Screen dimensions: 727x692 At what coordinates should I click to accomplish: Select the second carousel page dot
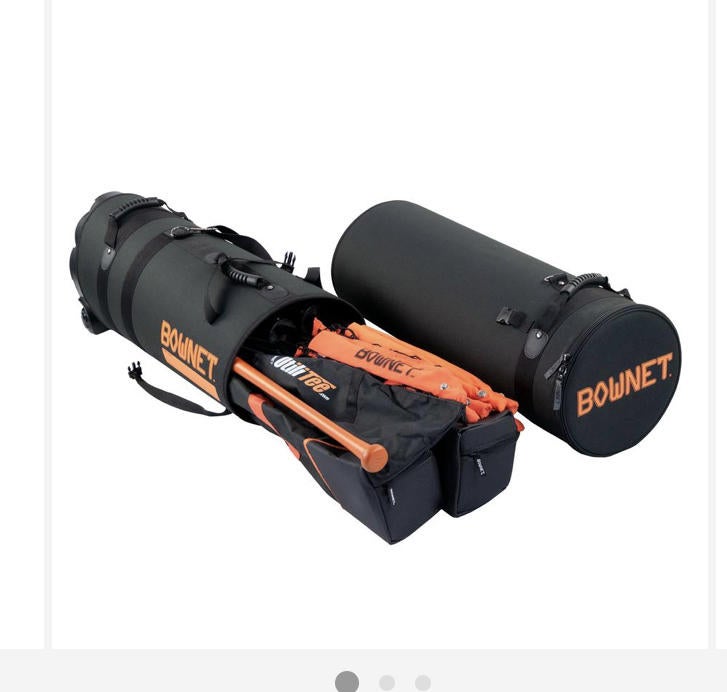[387, 683]
